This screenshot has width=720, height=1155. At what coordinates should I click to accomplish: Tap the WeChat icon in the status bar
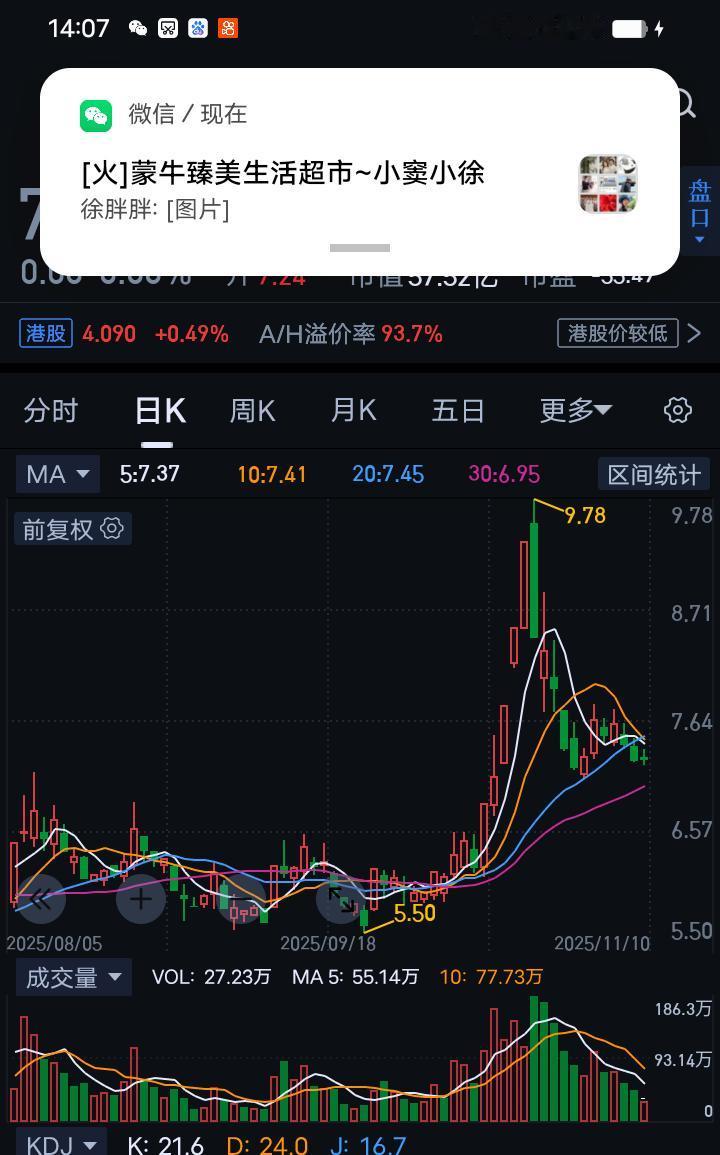tap(138, 28)
